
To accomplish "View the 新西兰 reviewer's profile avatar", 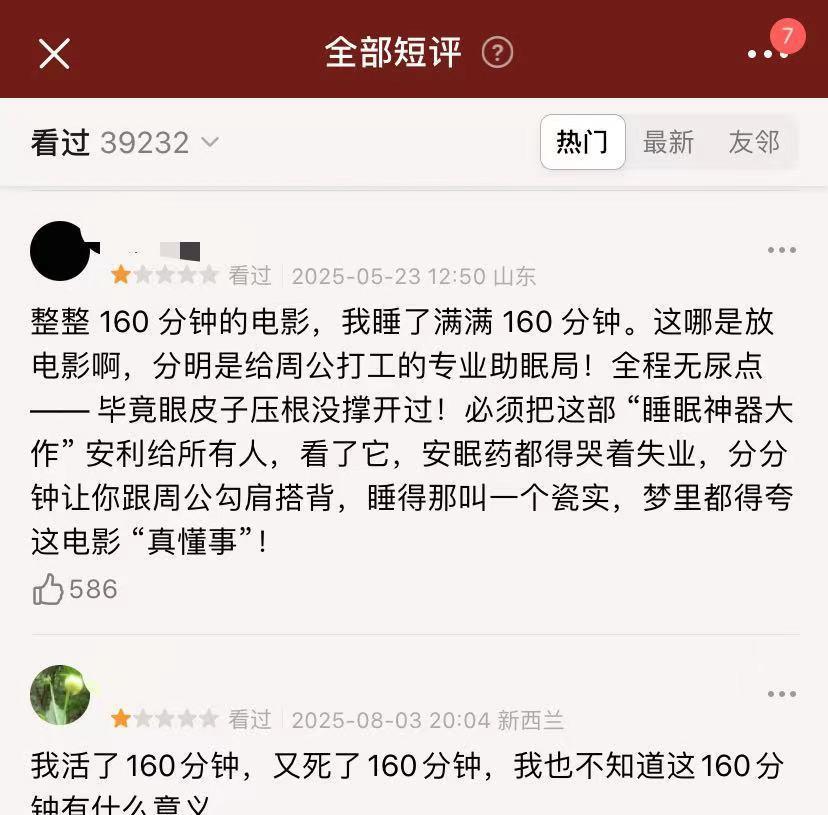I will [x=60, y=695].
